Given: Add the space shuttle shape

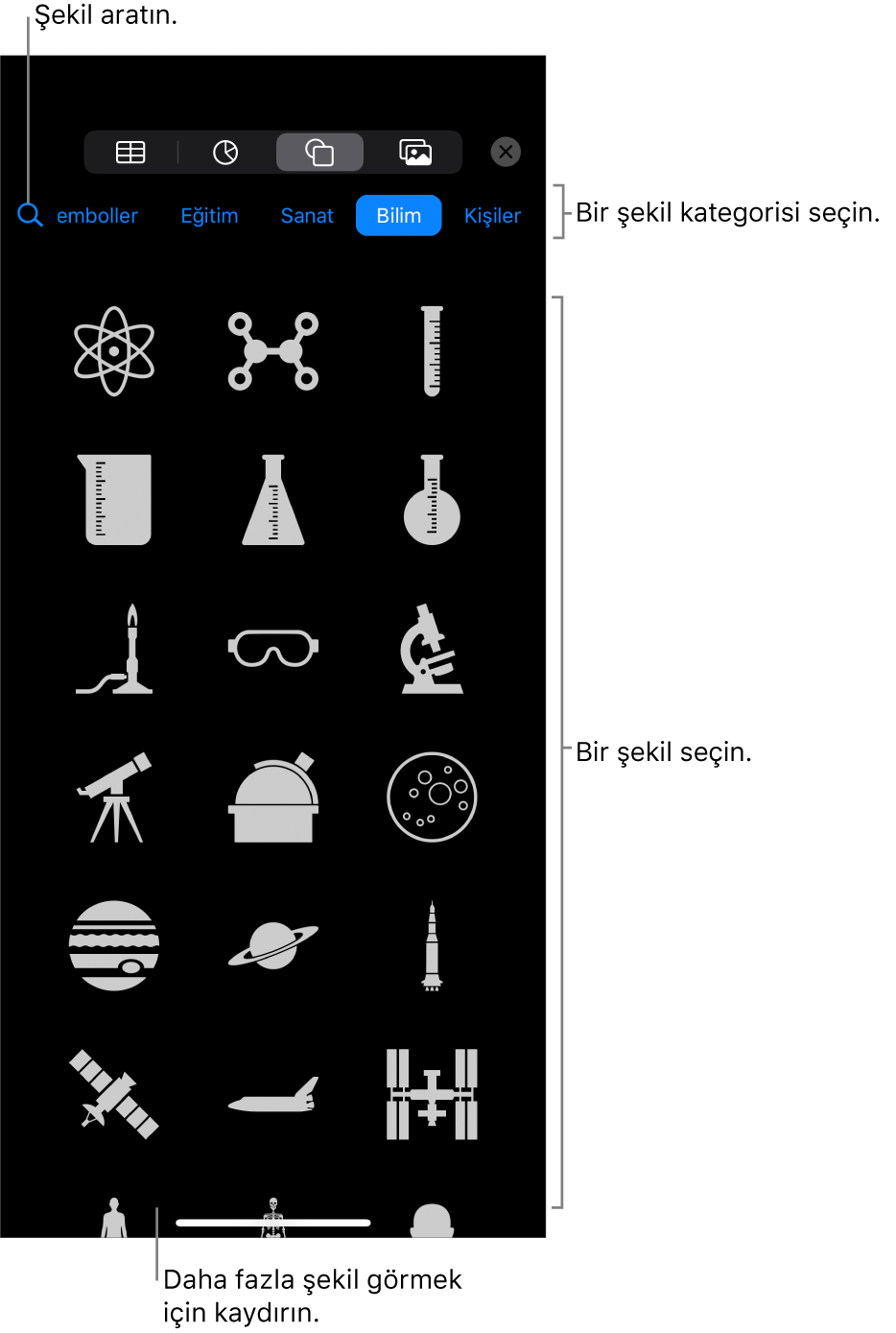Looking at the screenshot, I should coord(273,1095).
